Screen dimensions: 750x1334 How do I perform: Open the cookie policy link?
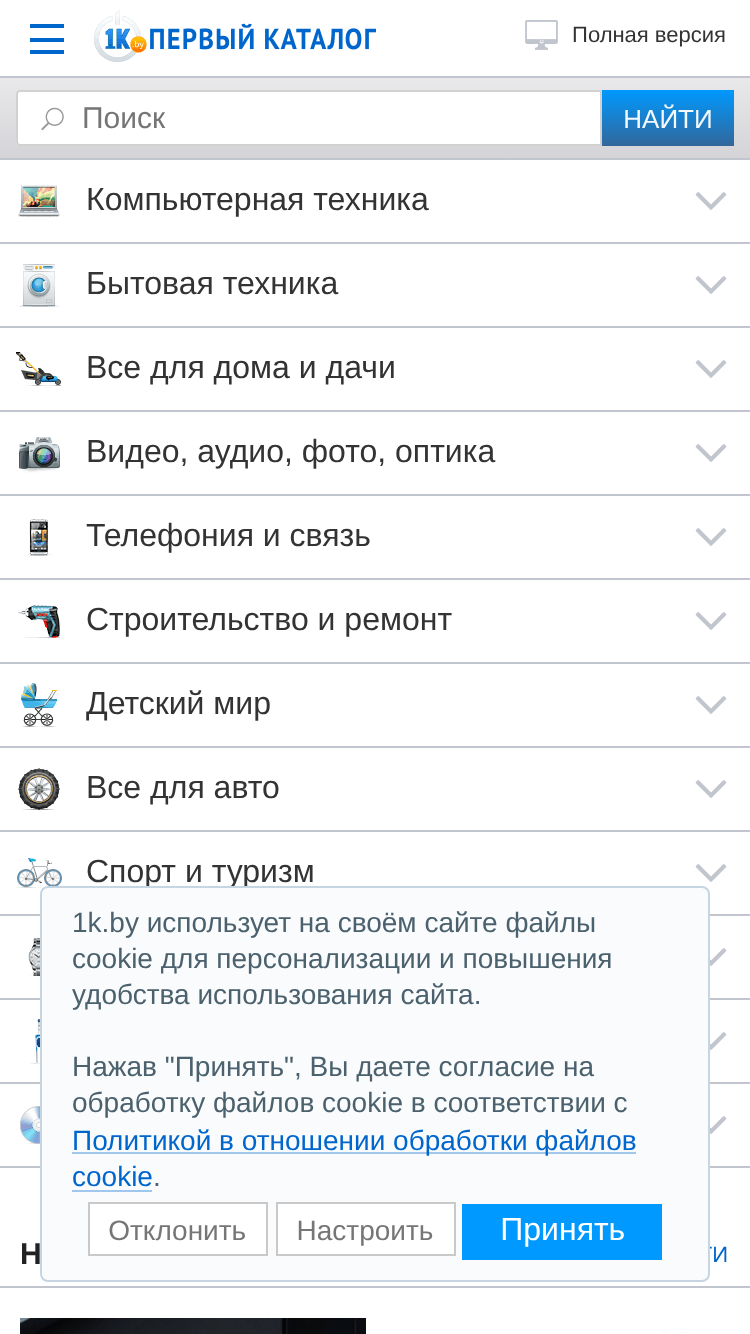pos(354,1142)
